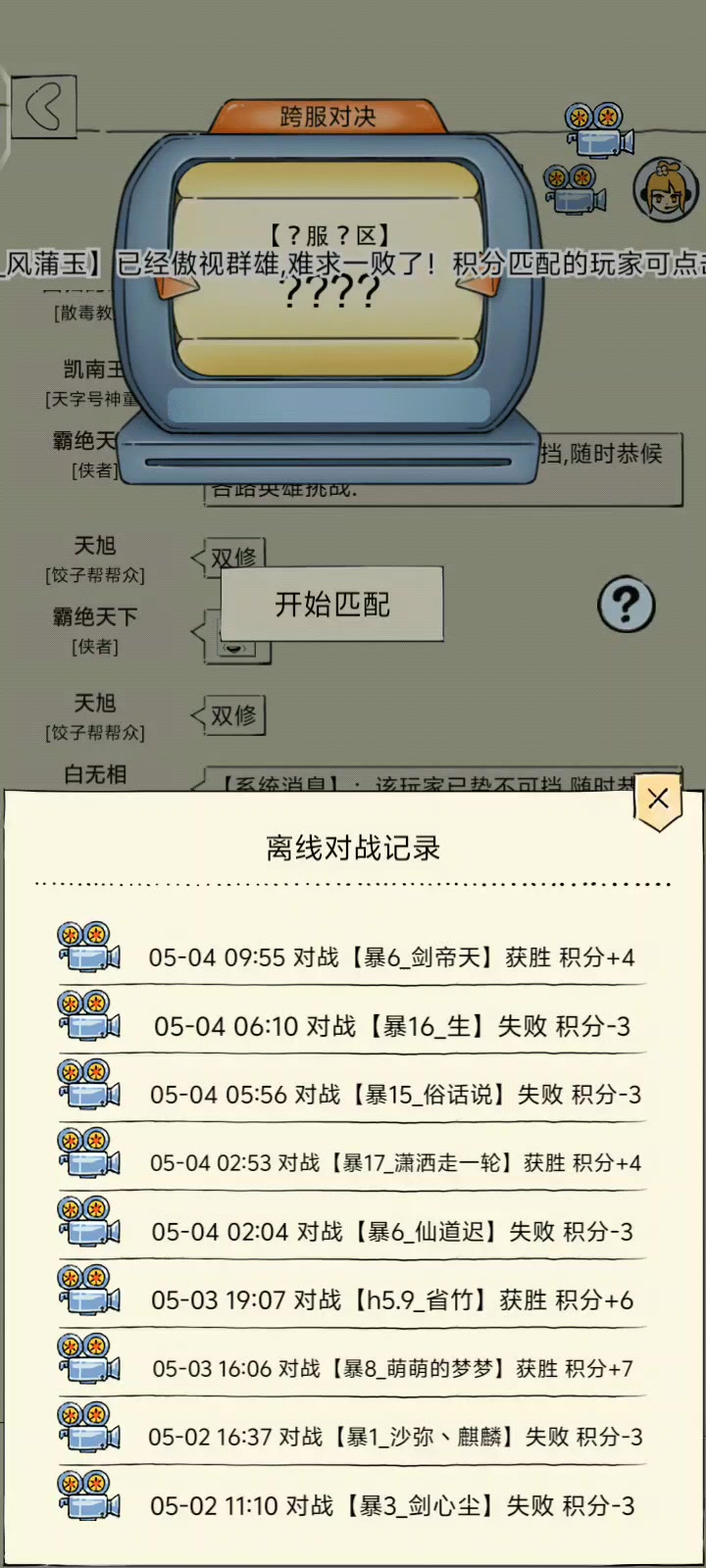Watch the battle with 暴17_潇洒走一轮

(88, 1153)
